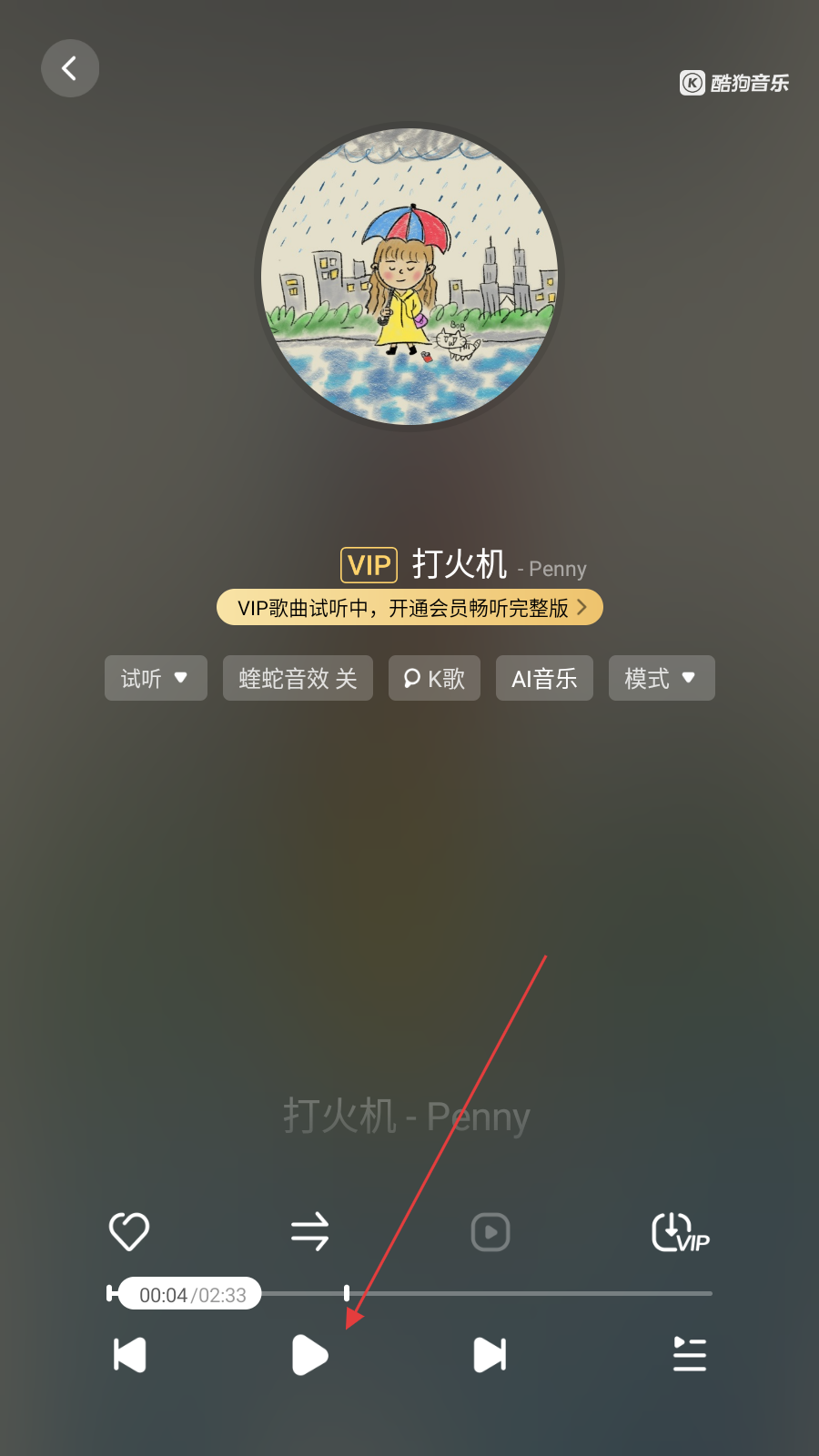Open 蝰蛇音效 sound effect settings
Screen dimensions: 819x1456
coord(298,678)
